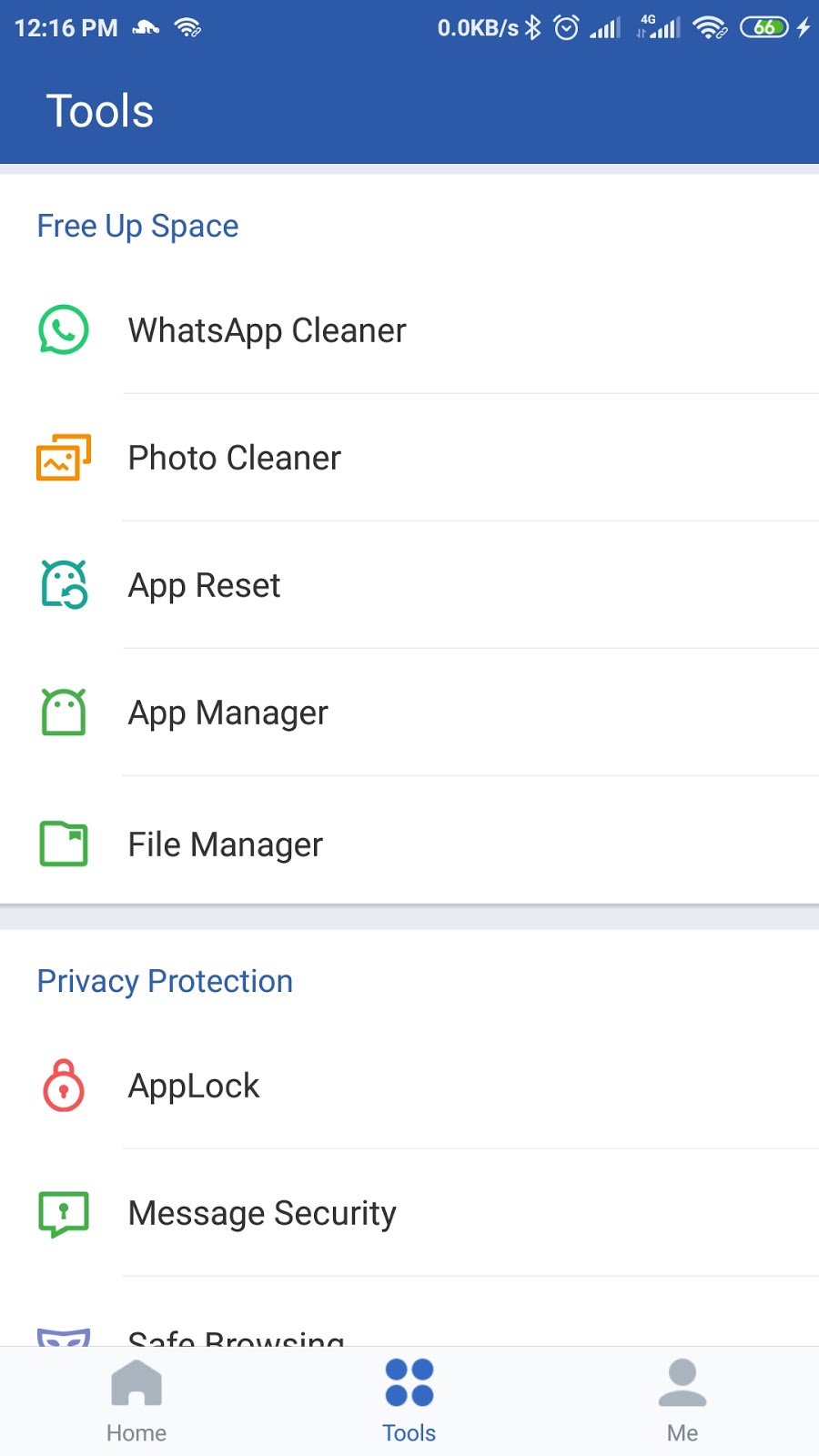Open AppLock under Privacy Protection

409,1086
